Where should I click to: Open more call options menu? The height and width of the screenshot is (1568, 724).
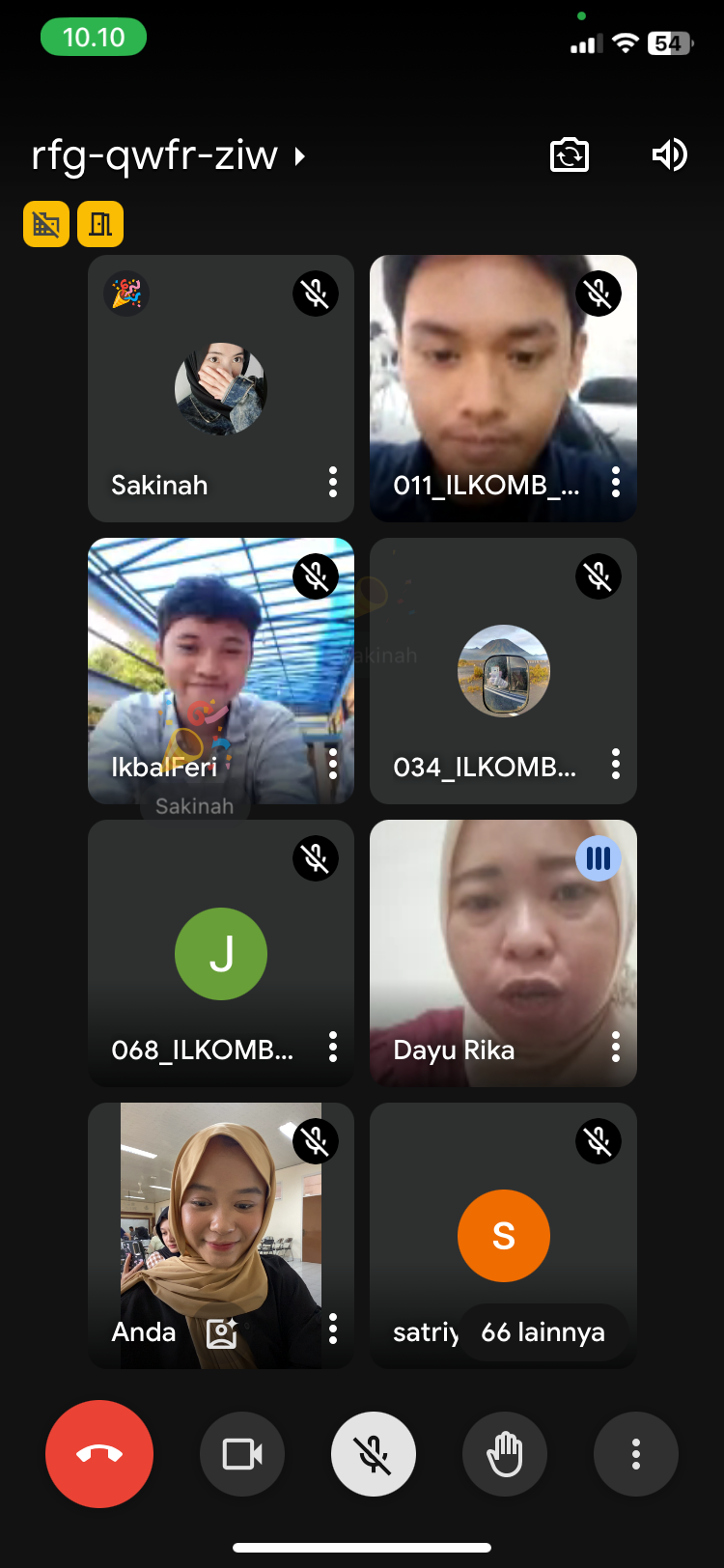coord(636,1454)
